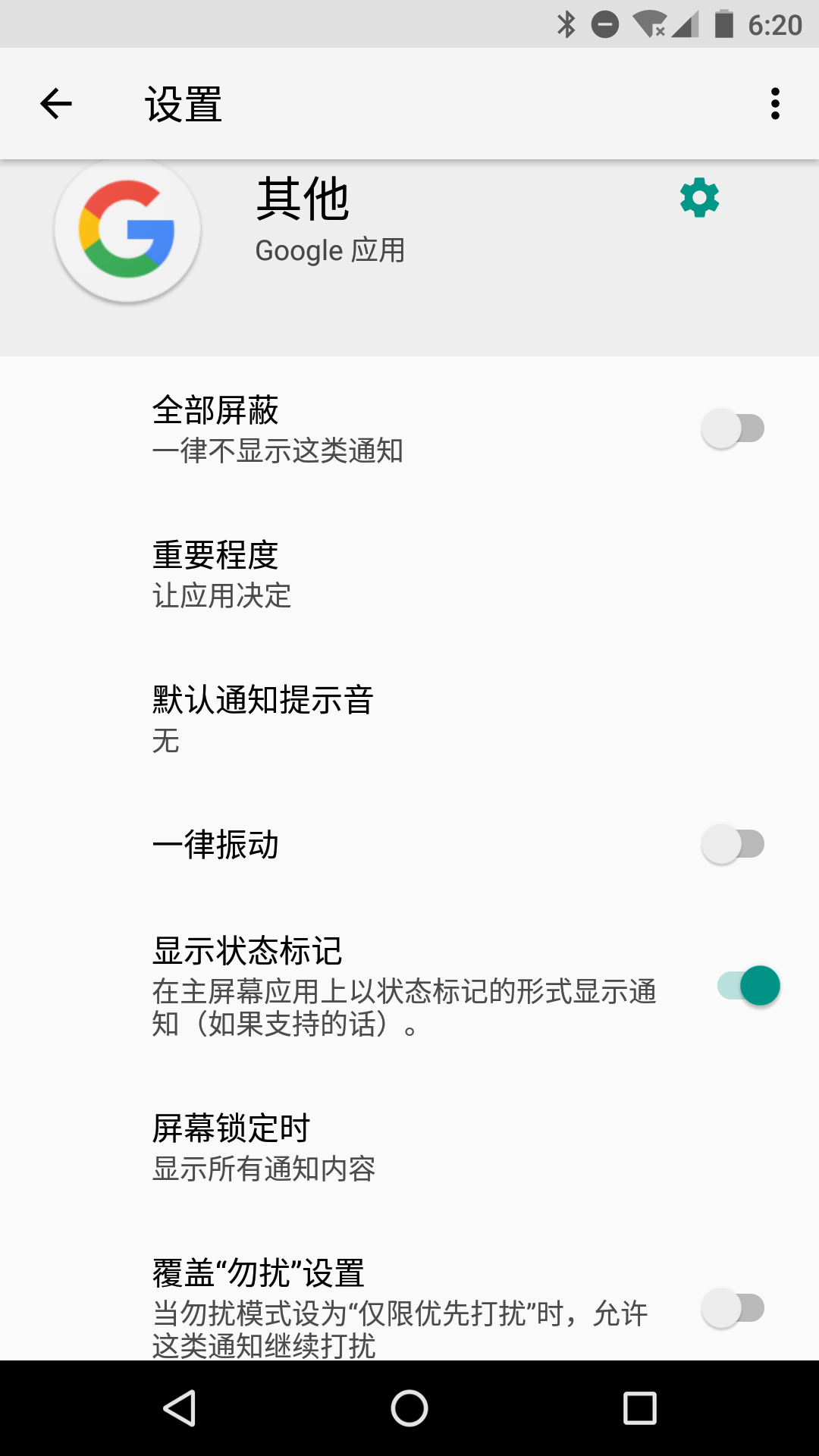Open the three-dot overflow menu
Screen dimensions: 819x1456
(775, 104)
